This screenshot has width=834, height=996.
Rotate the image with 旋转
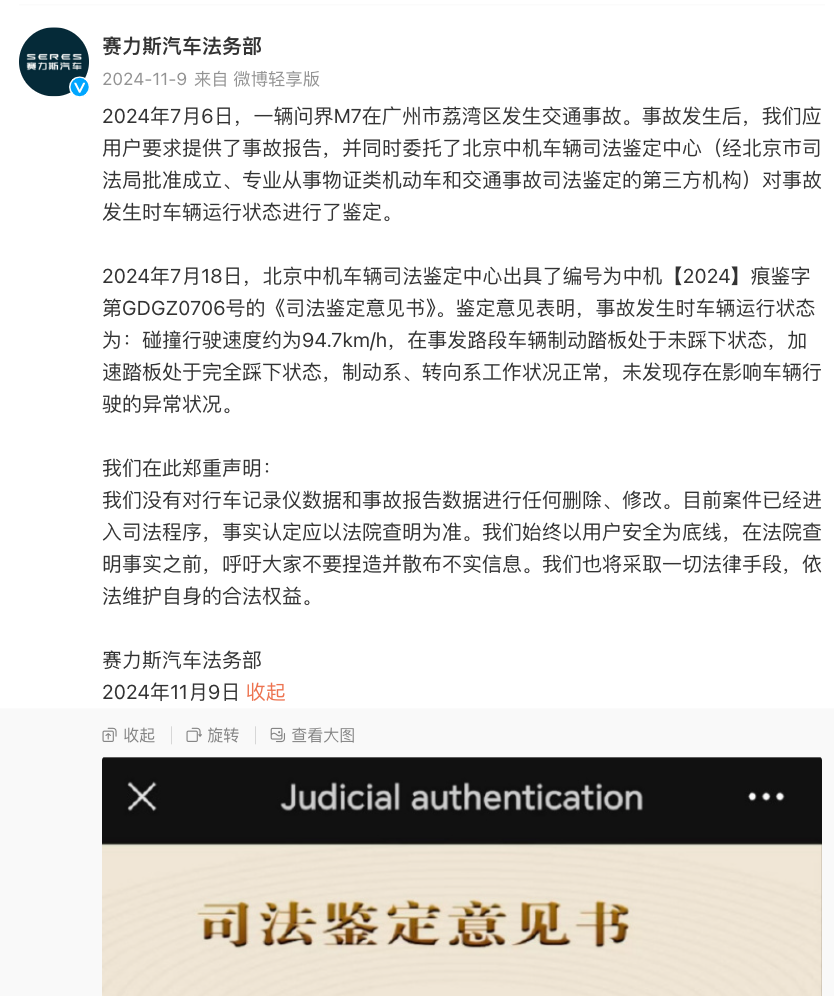click(213, 735)
